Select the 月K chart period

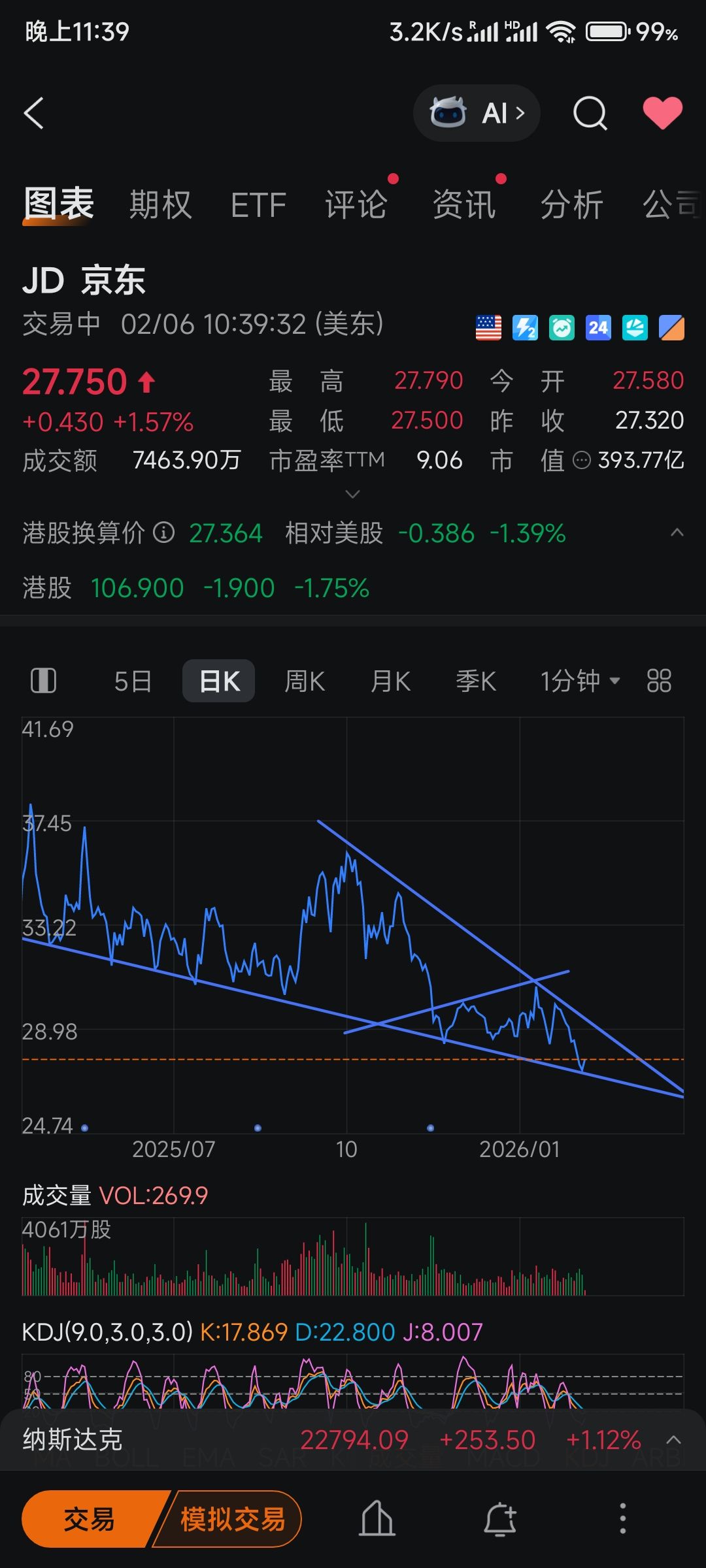point(390,681)
